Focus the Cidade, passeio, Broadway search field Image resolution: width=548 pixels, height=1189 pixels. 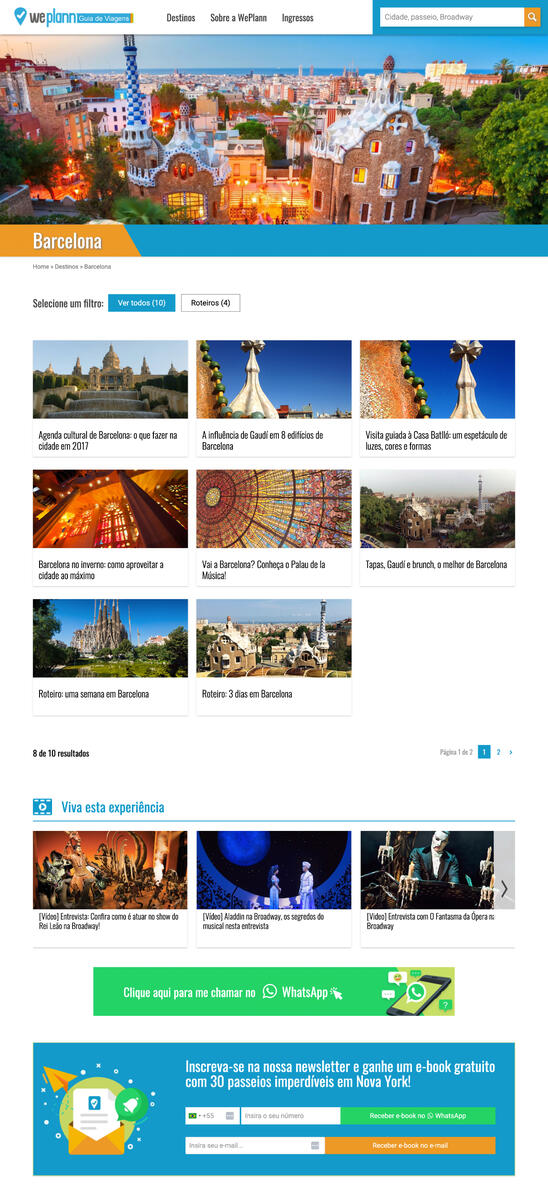[452, 17]
